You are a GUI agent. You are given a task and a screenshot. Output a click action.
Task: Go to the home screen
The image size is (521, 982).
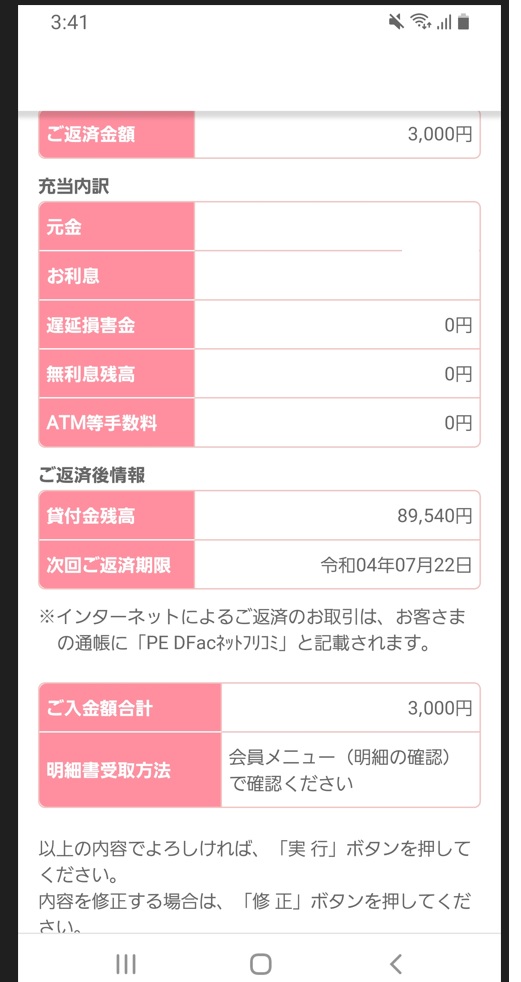pyautogui.click(x=260, y=963)
